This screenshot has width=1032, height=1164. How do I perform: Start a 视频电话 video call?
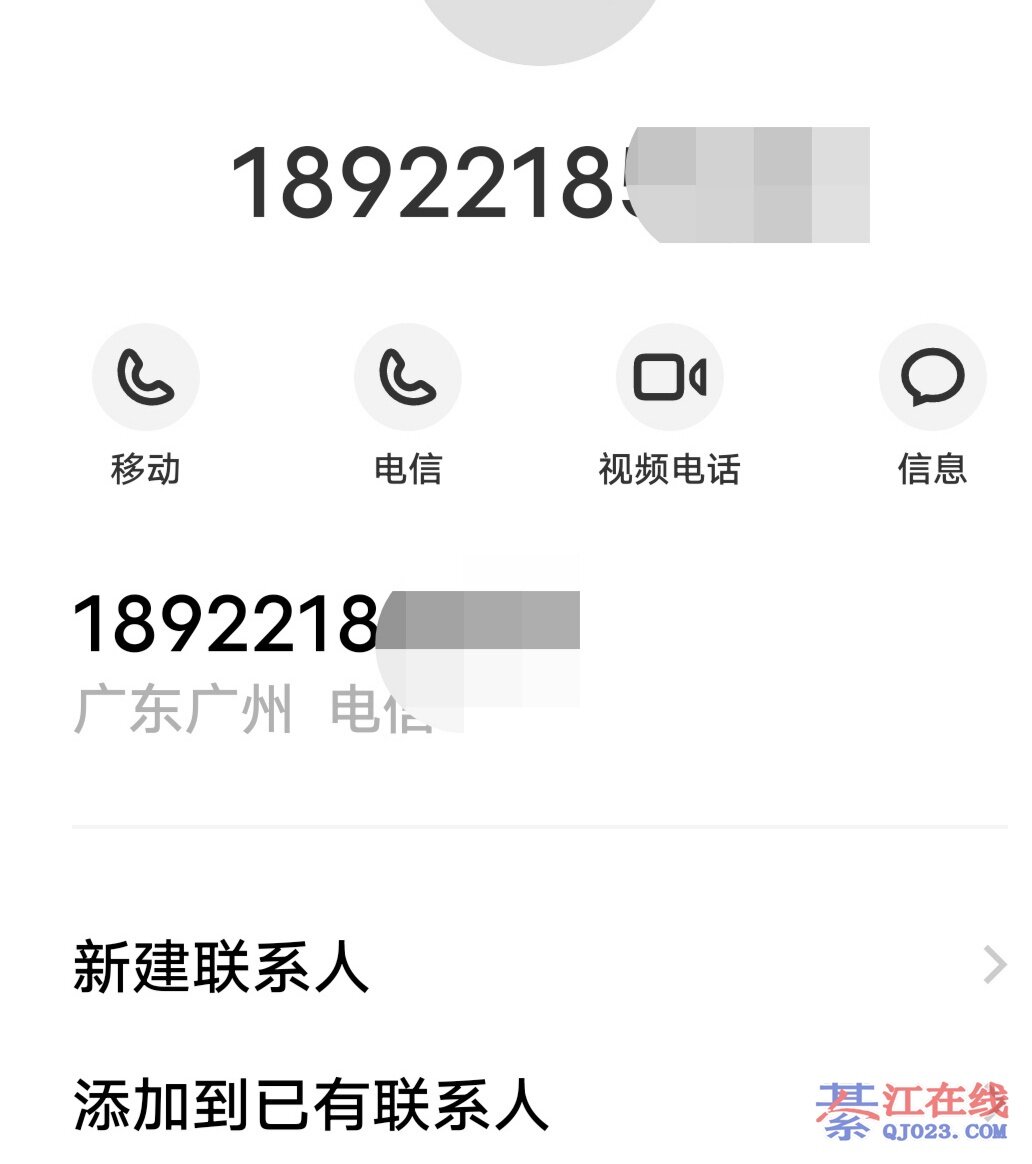(x=670, y=378)
